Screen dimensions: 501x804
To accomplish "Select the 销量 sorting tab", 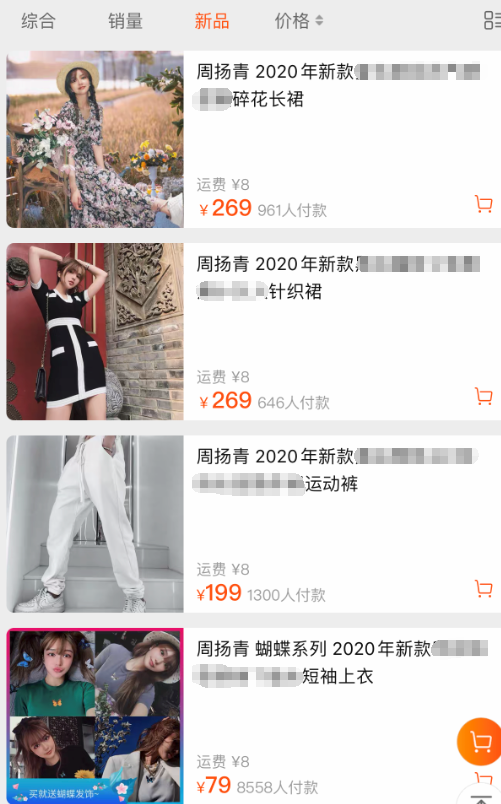I will tap(125, 21).
